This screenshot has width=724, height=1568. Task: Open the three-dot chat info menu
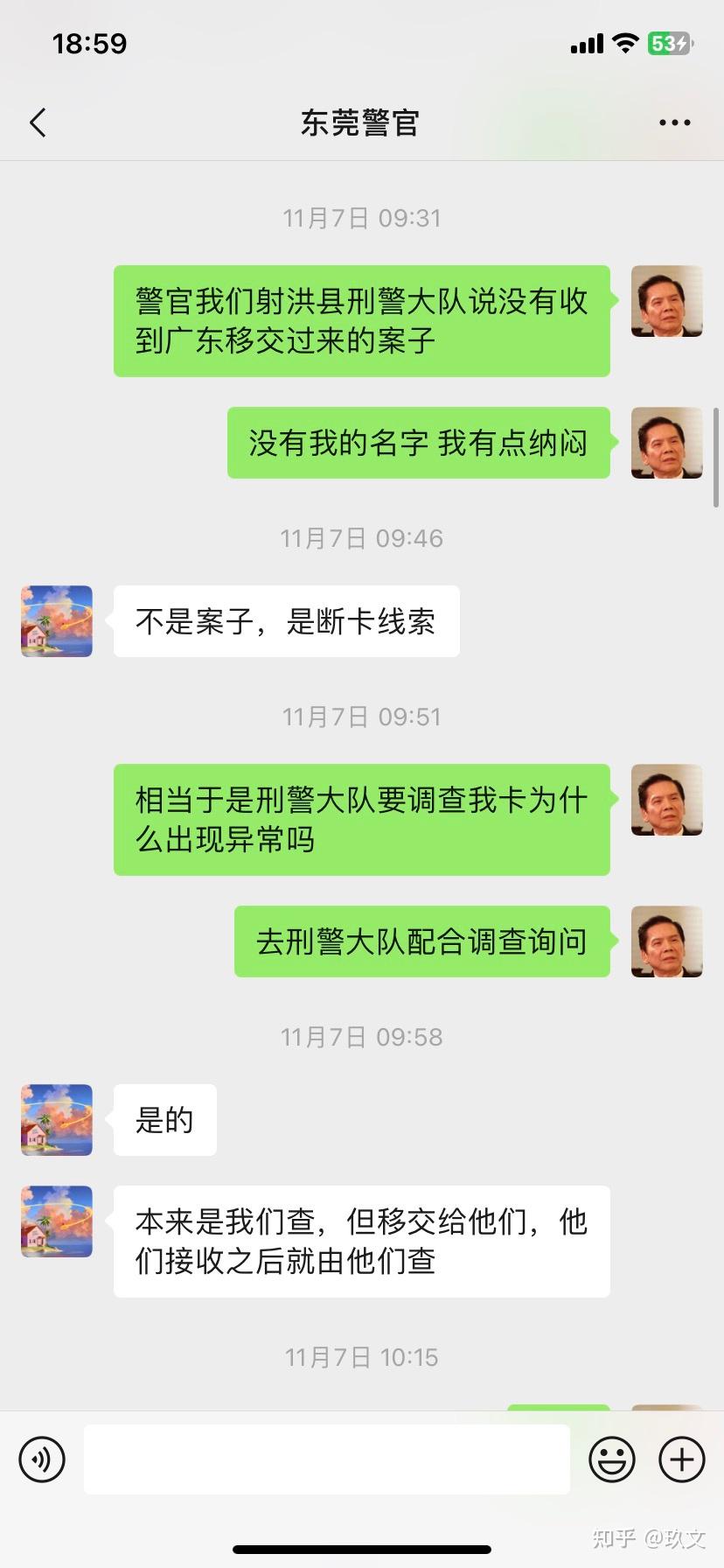[674, 123]
